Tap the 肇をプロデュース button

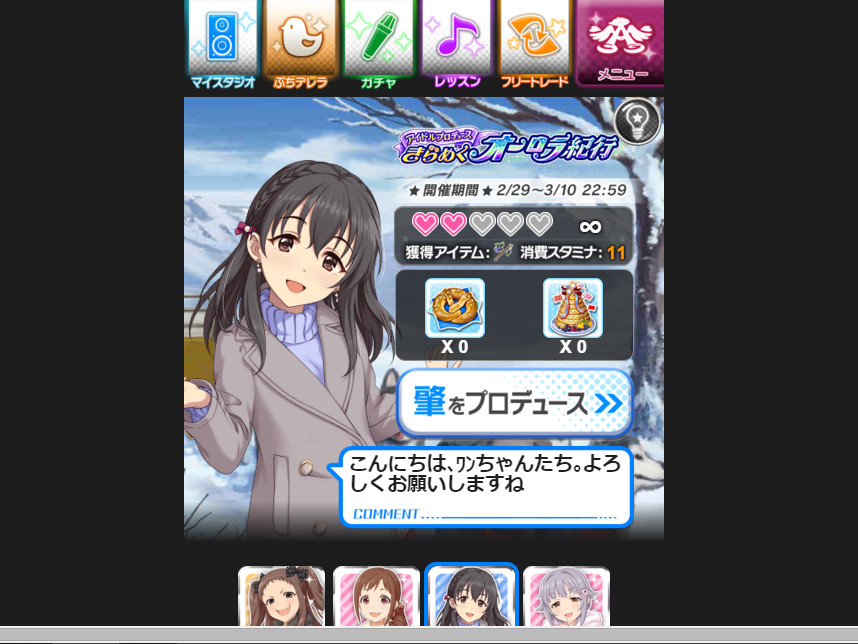(x=515, y=403)
